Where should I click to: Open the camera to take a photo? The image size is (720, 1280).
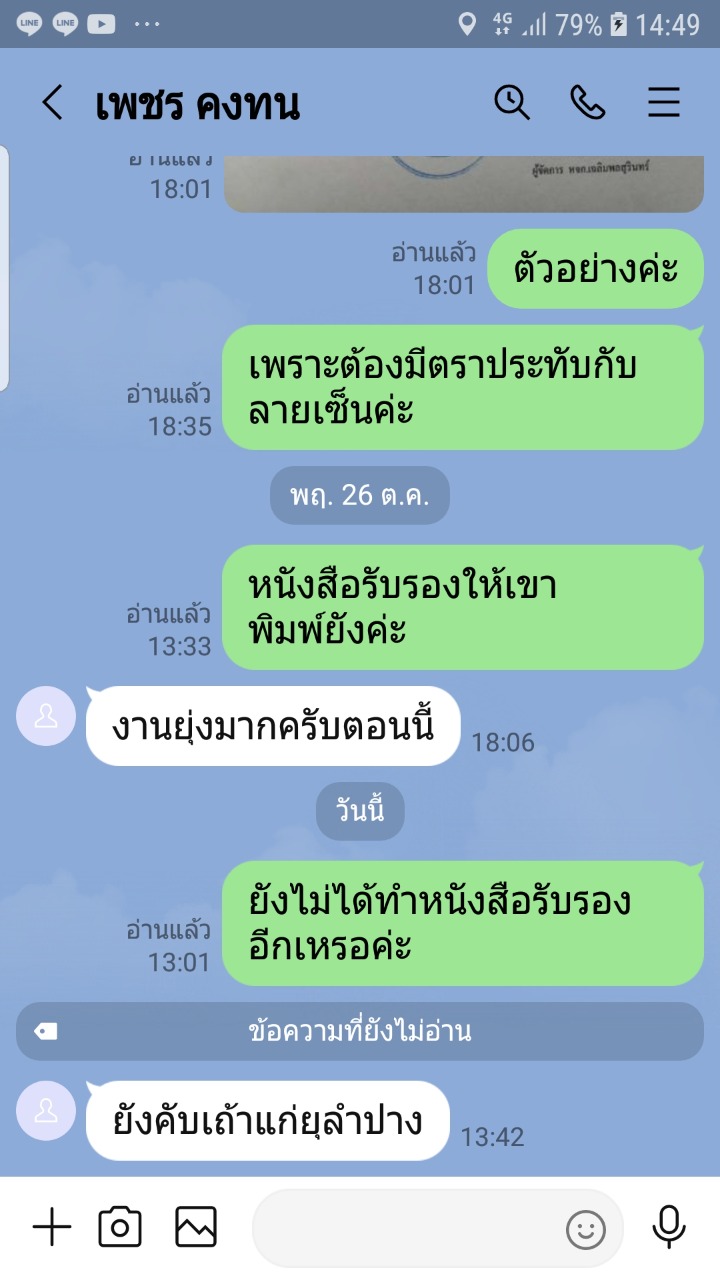119,1227
